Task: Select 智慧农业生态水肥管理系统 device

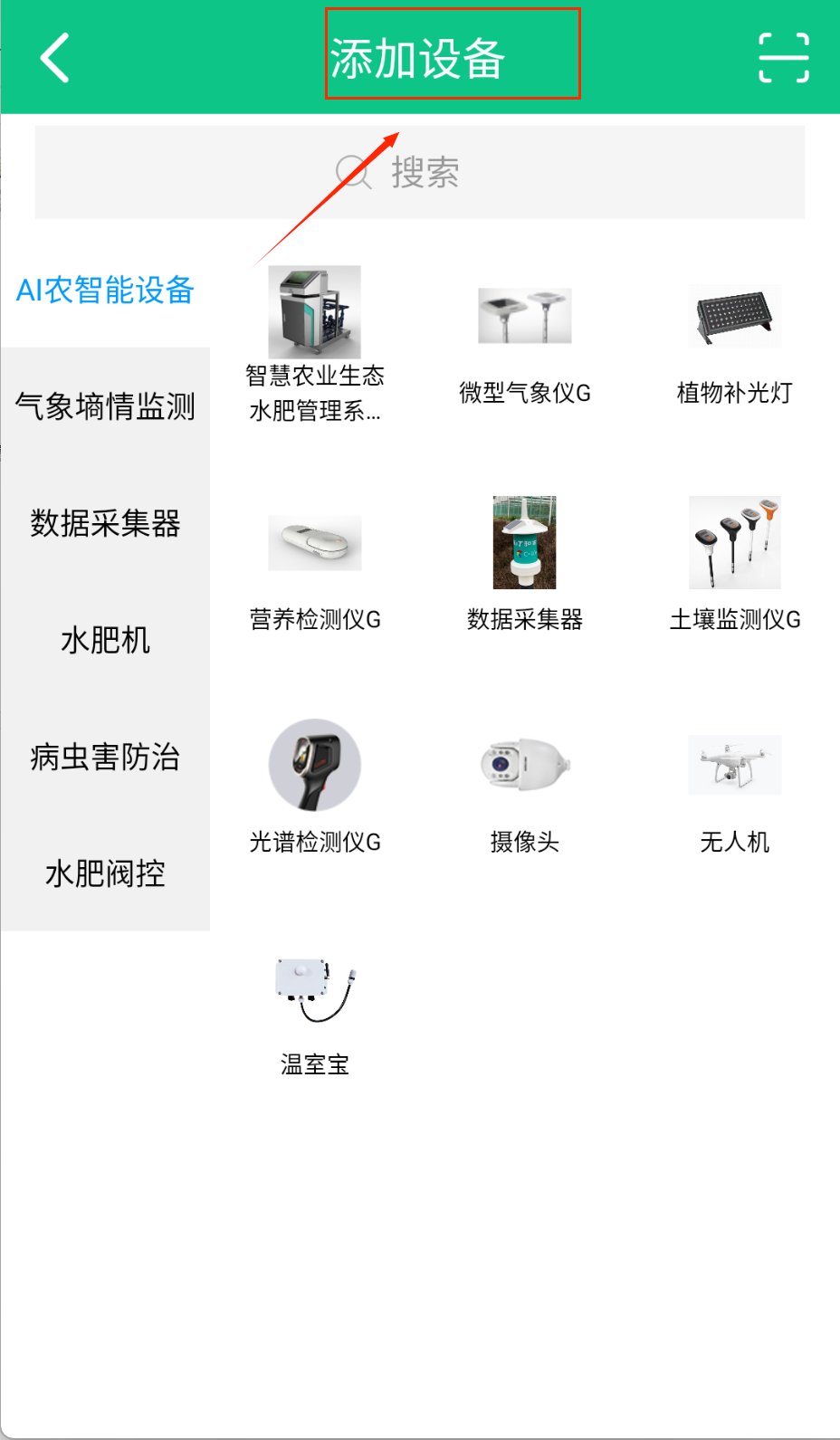Action: coord(315,344)
